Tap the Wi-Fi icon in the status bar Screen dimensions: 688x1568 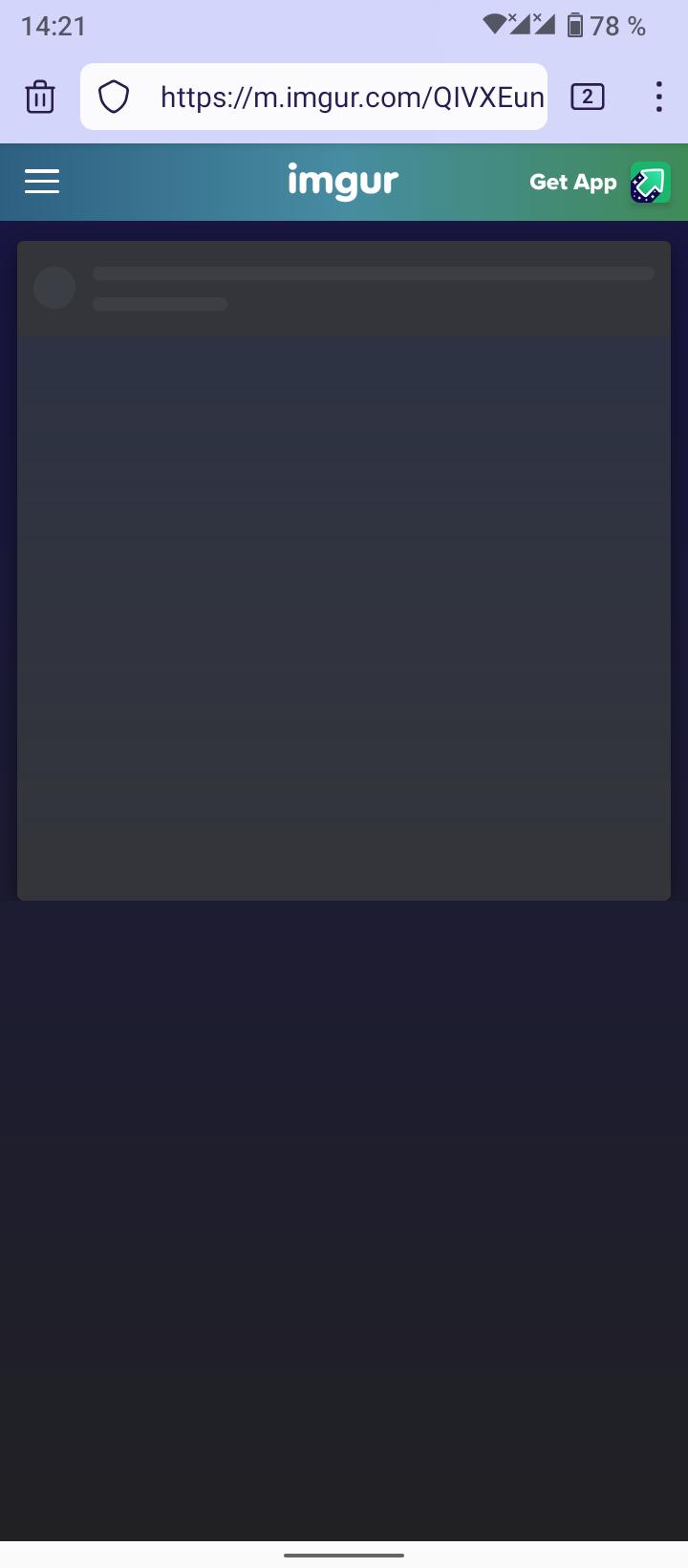pyautogui.click(x=495, y=25)
